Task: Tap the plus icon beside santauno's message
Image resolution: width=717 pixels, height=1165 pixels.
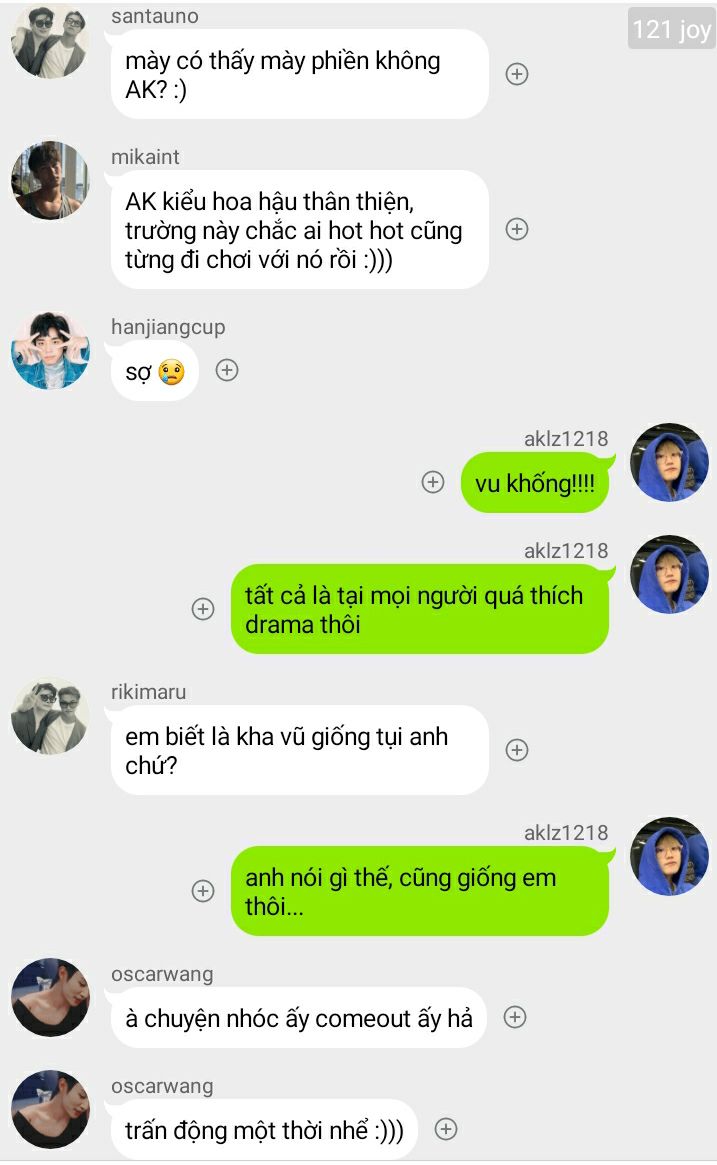Action: point(516,74)
